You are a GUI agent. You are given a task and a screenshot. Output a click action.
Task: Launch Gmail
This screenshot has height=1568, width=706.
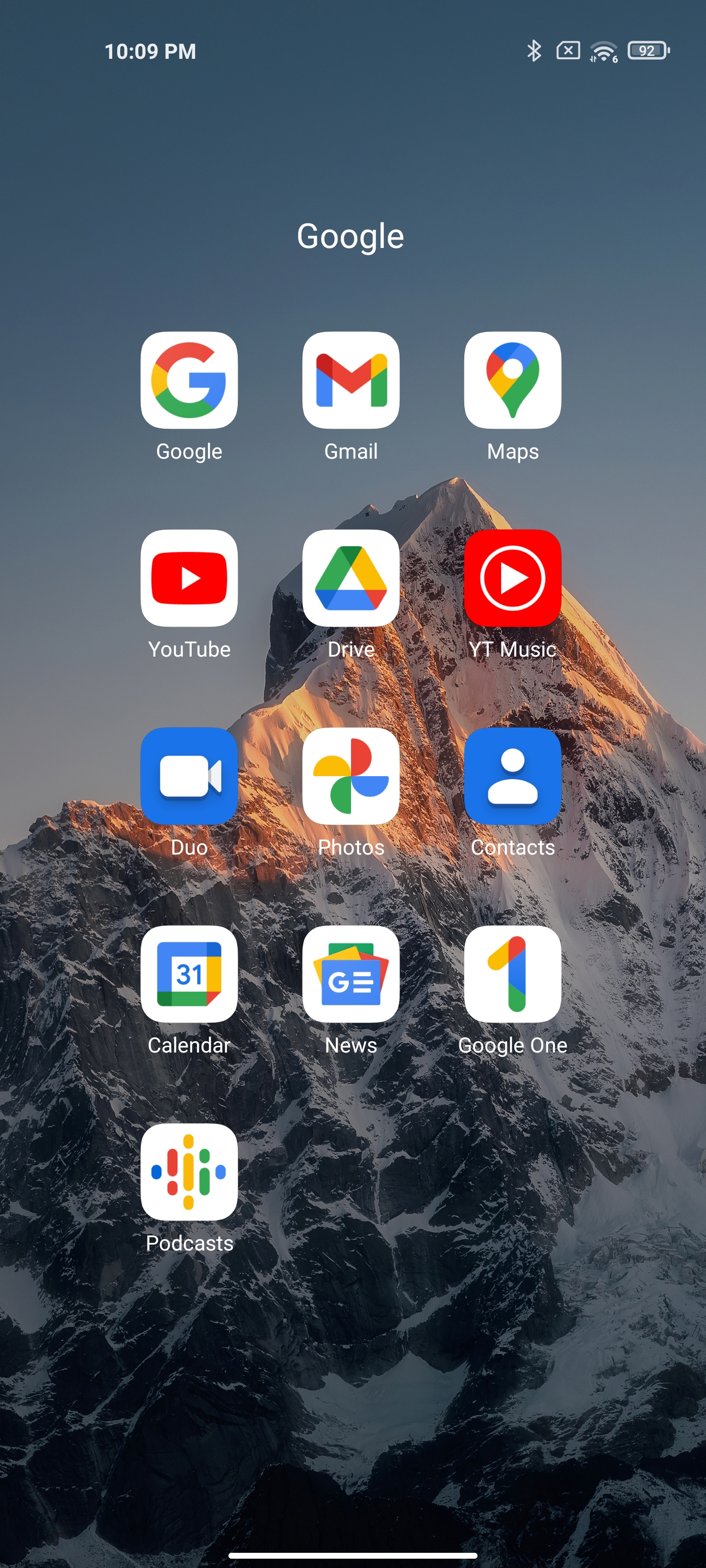point(351,380)
